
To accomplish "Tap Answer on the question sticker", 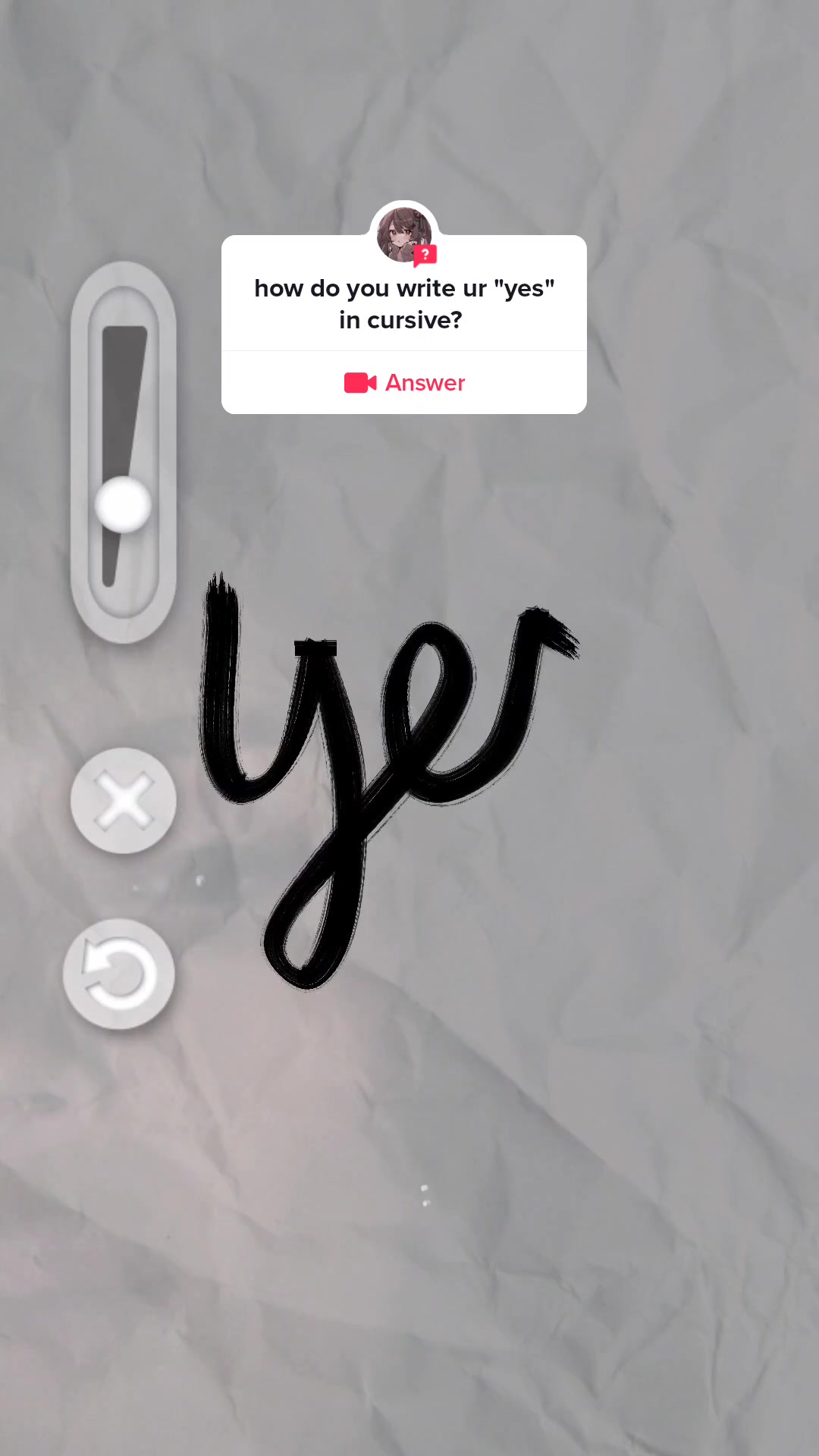I will pyautogui.click(x=404, y=383).
